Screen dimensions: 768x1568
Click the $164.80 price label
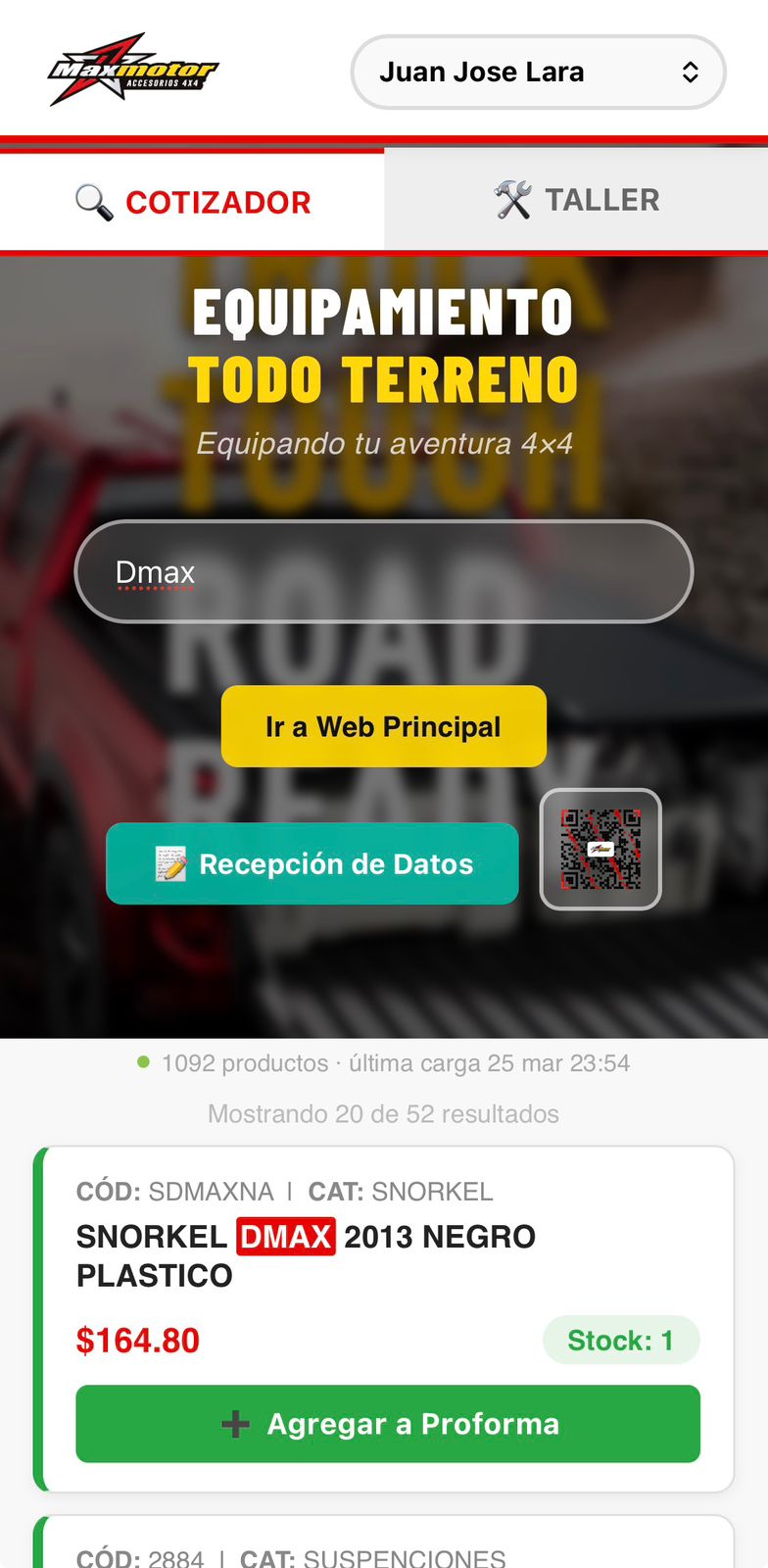point(137,1339)
